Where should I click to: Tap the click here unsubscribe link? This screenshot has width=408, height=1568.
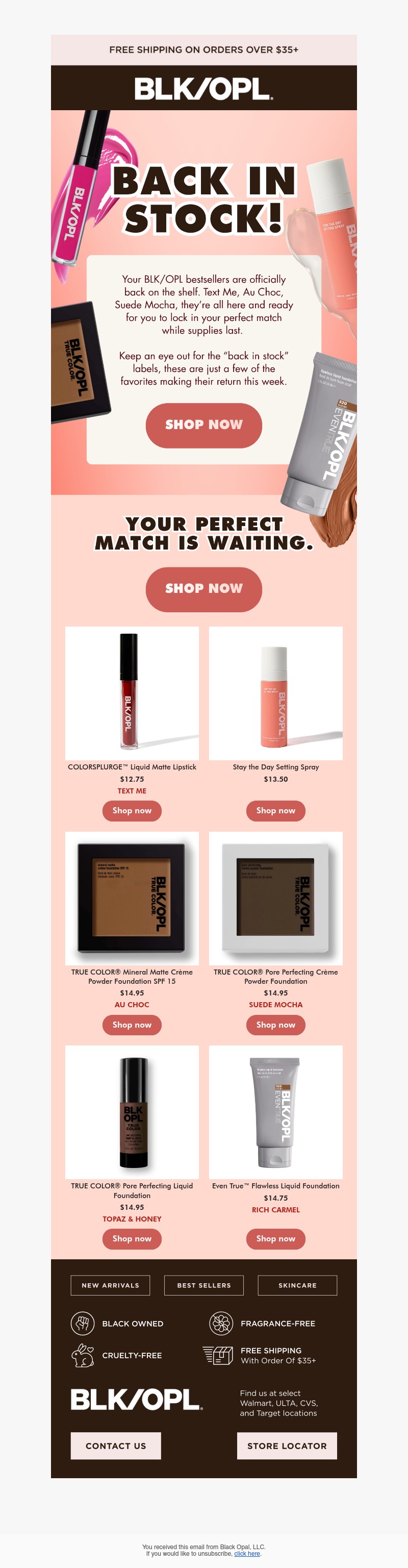247,1553
